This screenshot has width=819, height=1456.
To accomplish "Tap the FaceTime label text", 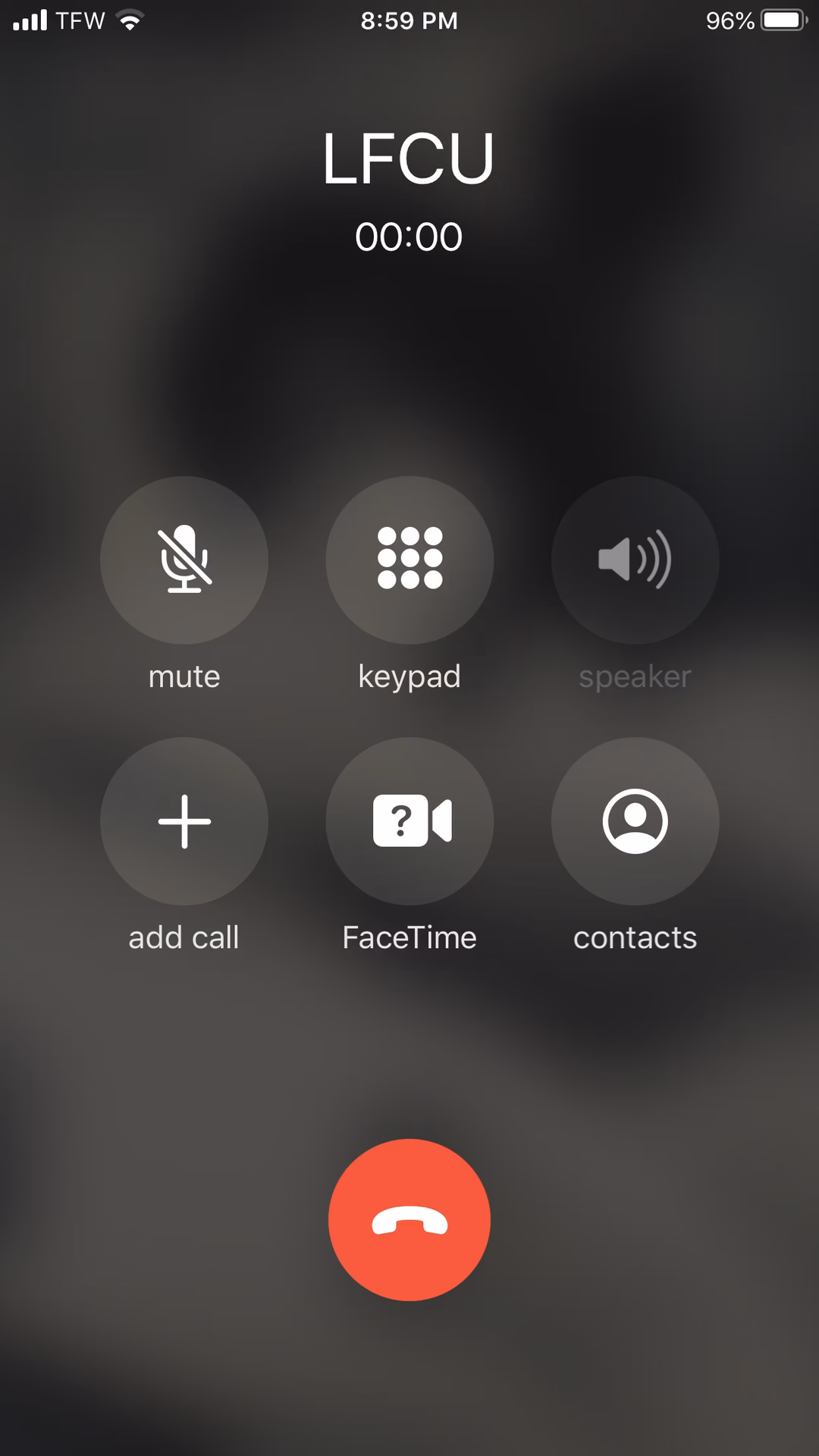I will [x=409, y=937].
